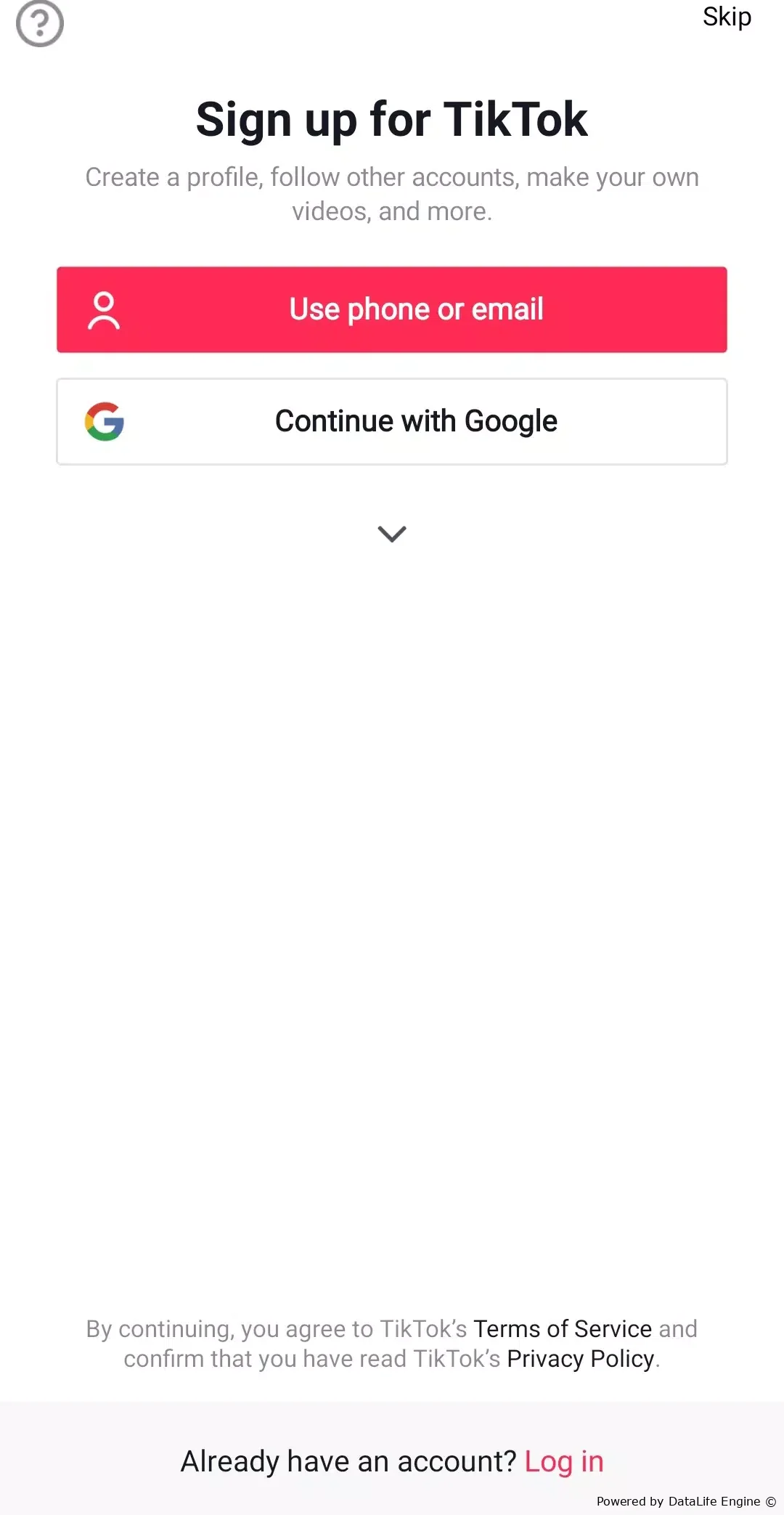Skip the sign up screen
The height and width of the screenshot is (1515, 784).
click(727, 17)
